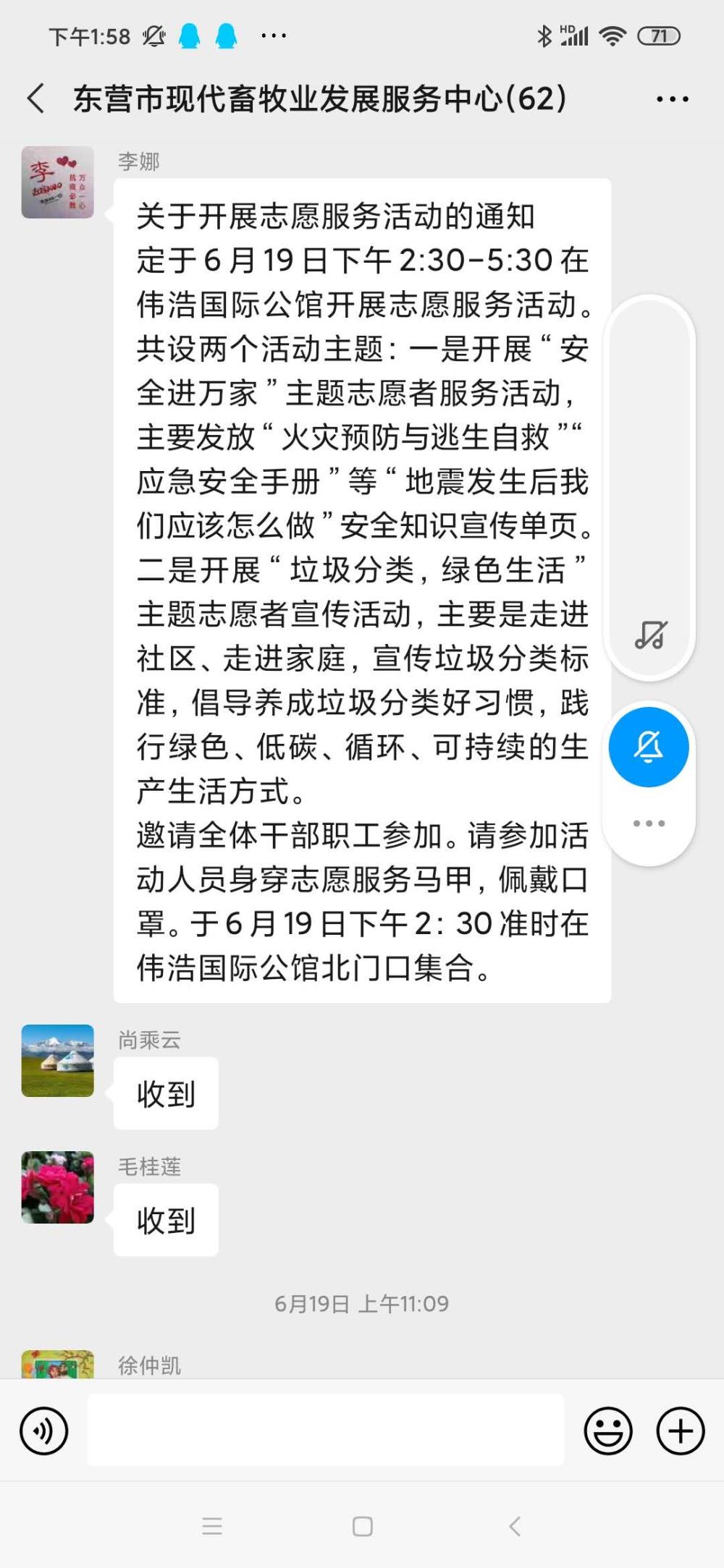Open the group chat overflow menu
This screenshot has width=724, height=1568.
[x=672, y=99]
